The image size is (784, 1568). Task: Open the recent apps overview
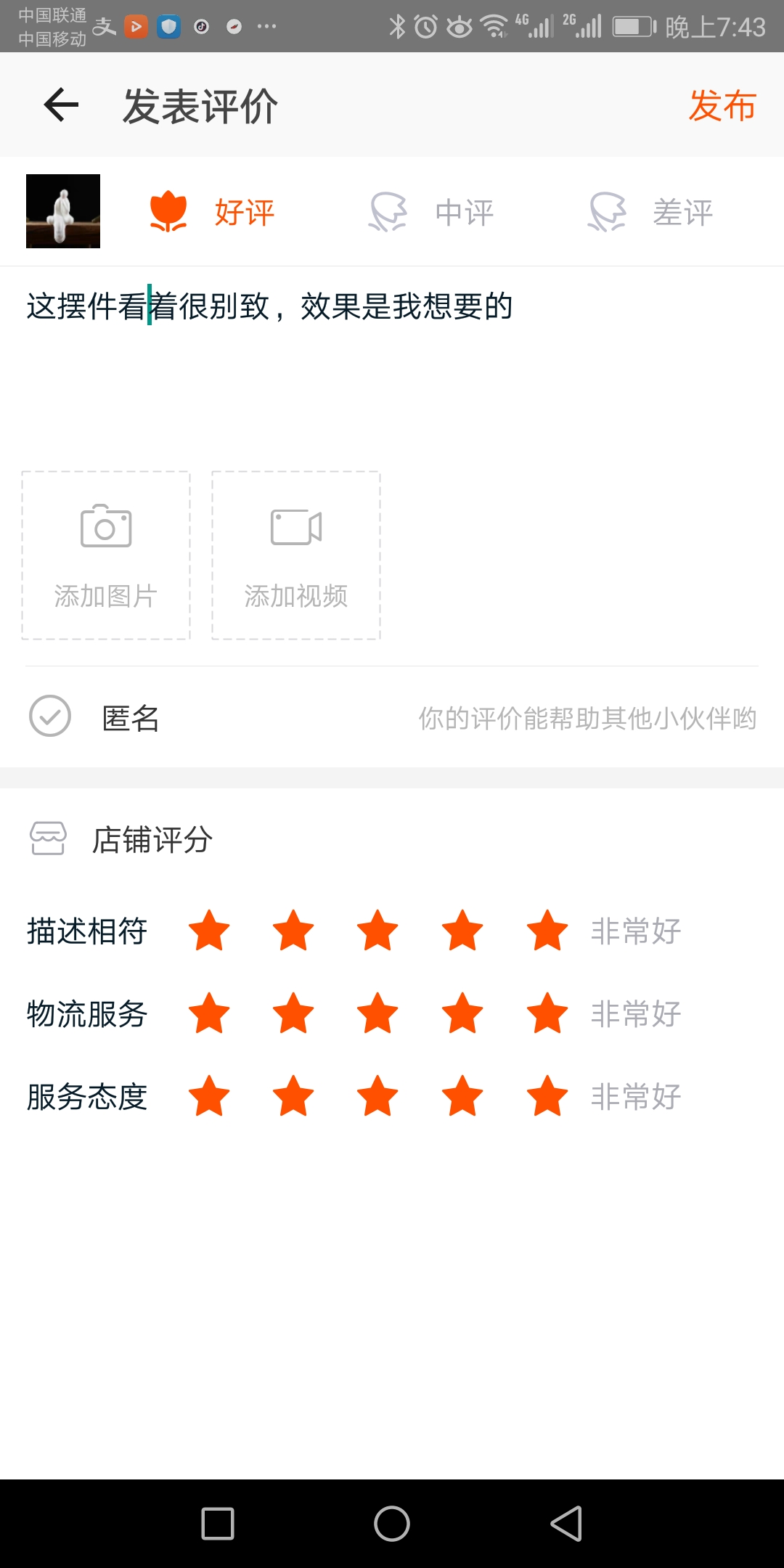(x=218, y=1523)
